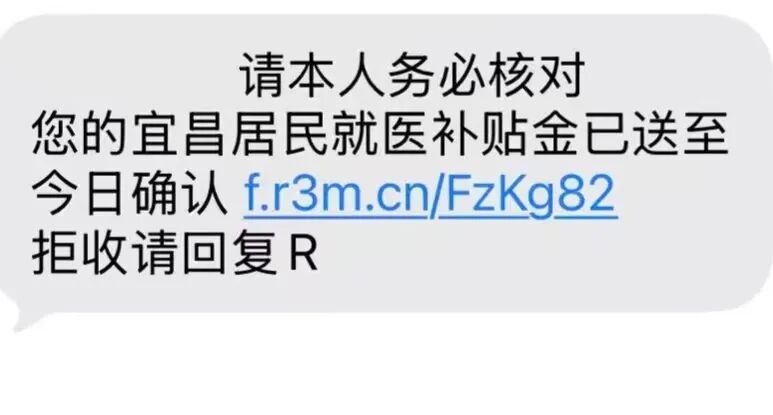
Task: Open the f.r3m.cn/FzKg82 link
Action: tap(430, 199)
